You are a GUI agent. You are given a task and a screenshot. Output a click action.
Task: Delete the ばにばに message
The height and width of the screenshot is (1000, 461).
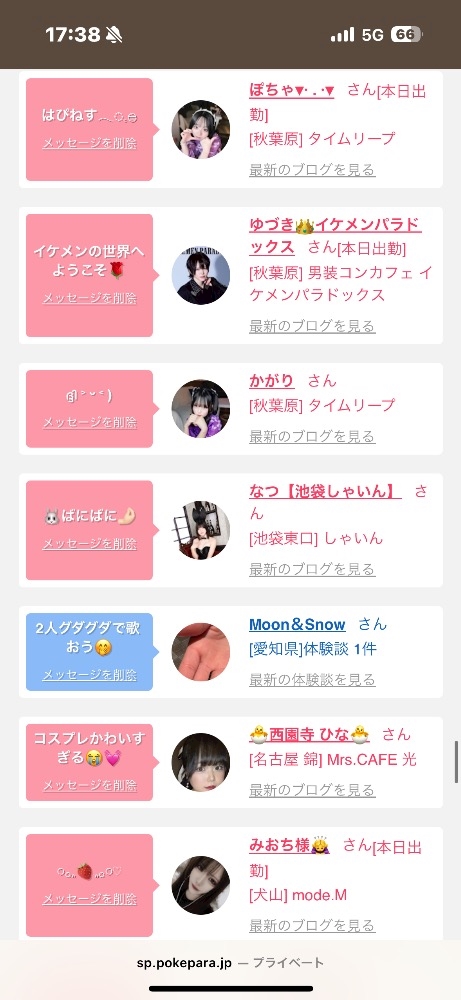pyautogui.click(x=89, y=544)
